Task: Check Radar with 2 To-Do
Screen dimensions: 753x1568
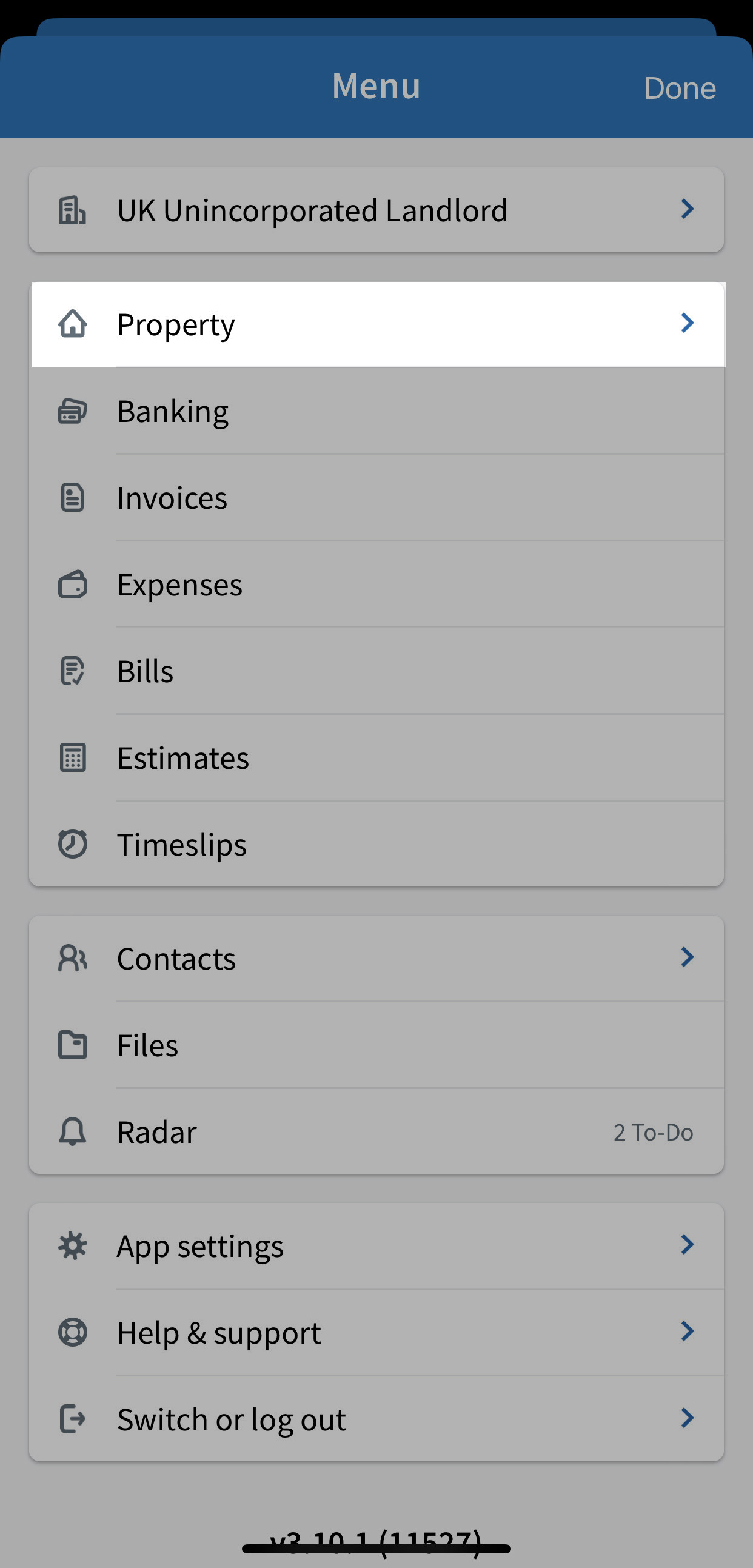Action: [376, 1132]
